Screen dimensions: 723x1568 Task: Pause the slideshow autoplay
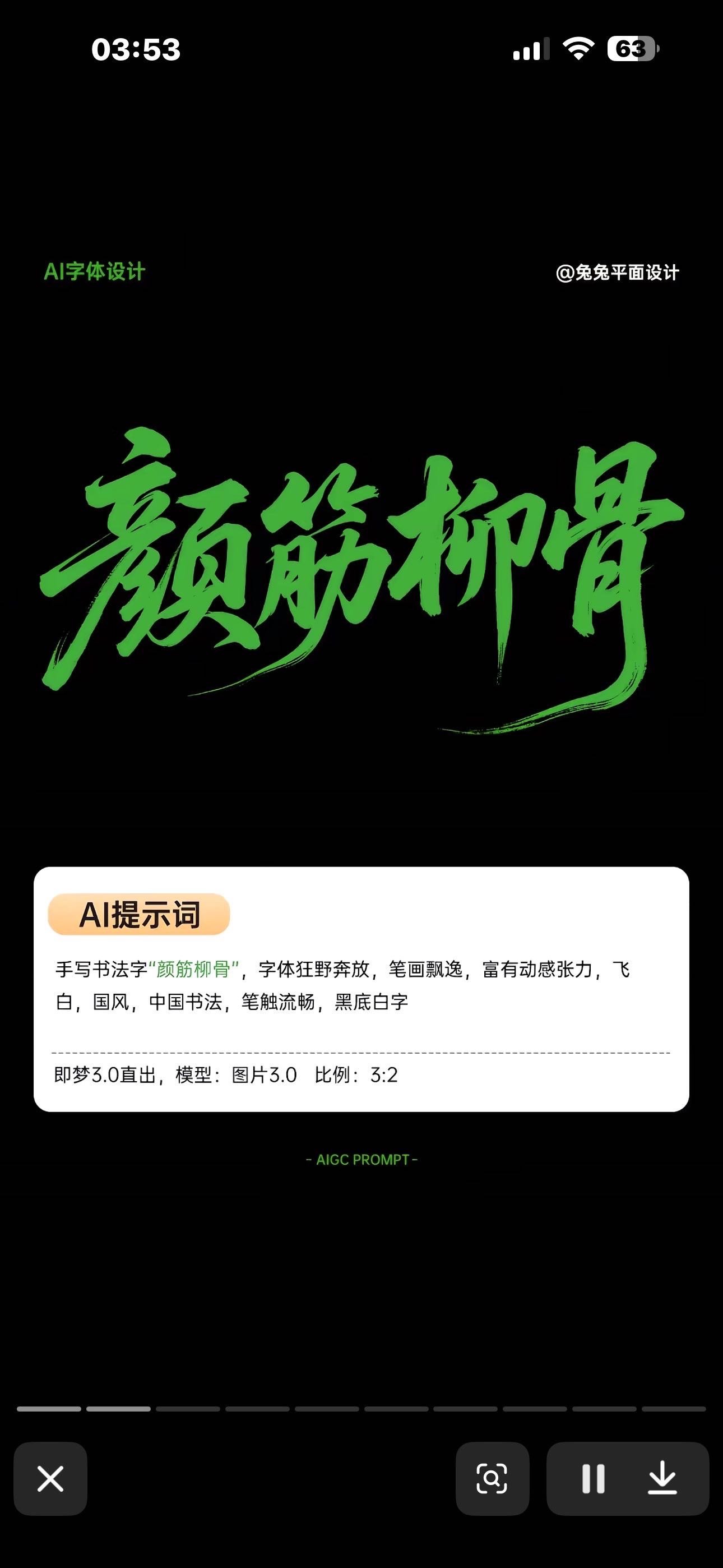click(x=593, y=1478)
